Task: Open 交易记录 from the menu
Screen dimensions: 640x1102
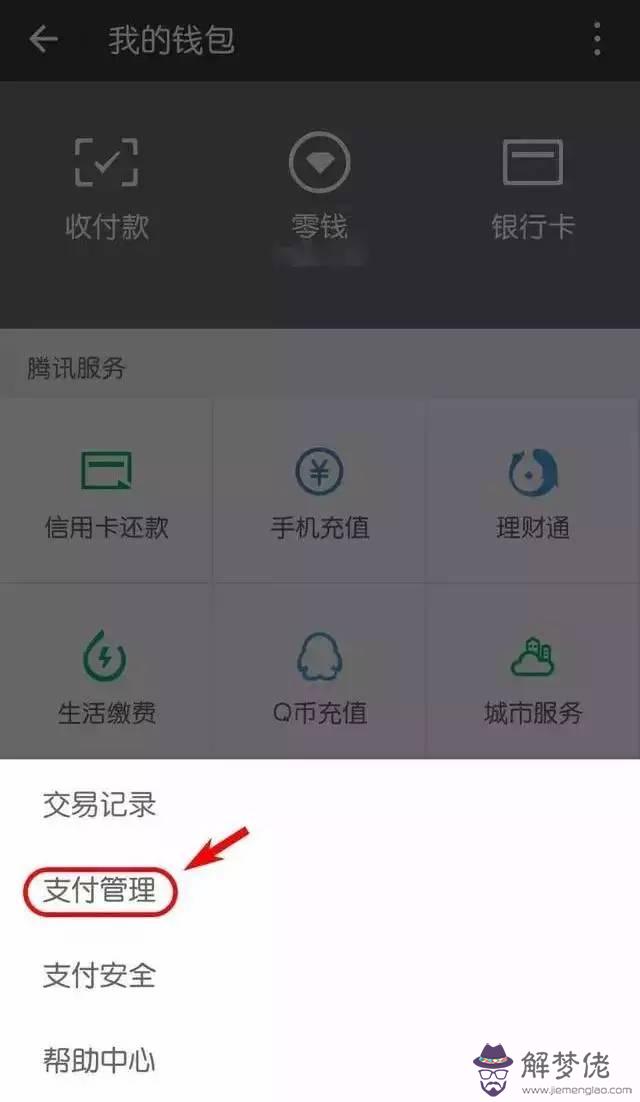Action: coord(100,805)
